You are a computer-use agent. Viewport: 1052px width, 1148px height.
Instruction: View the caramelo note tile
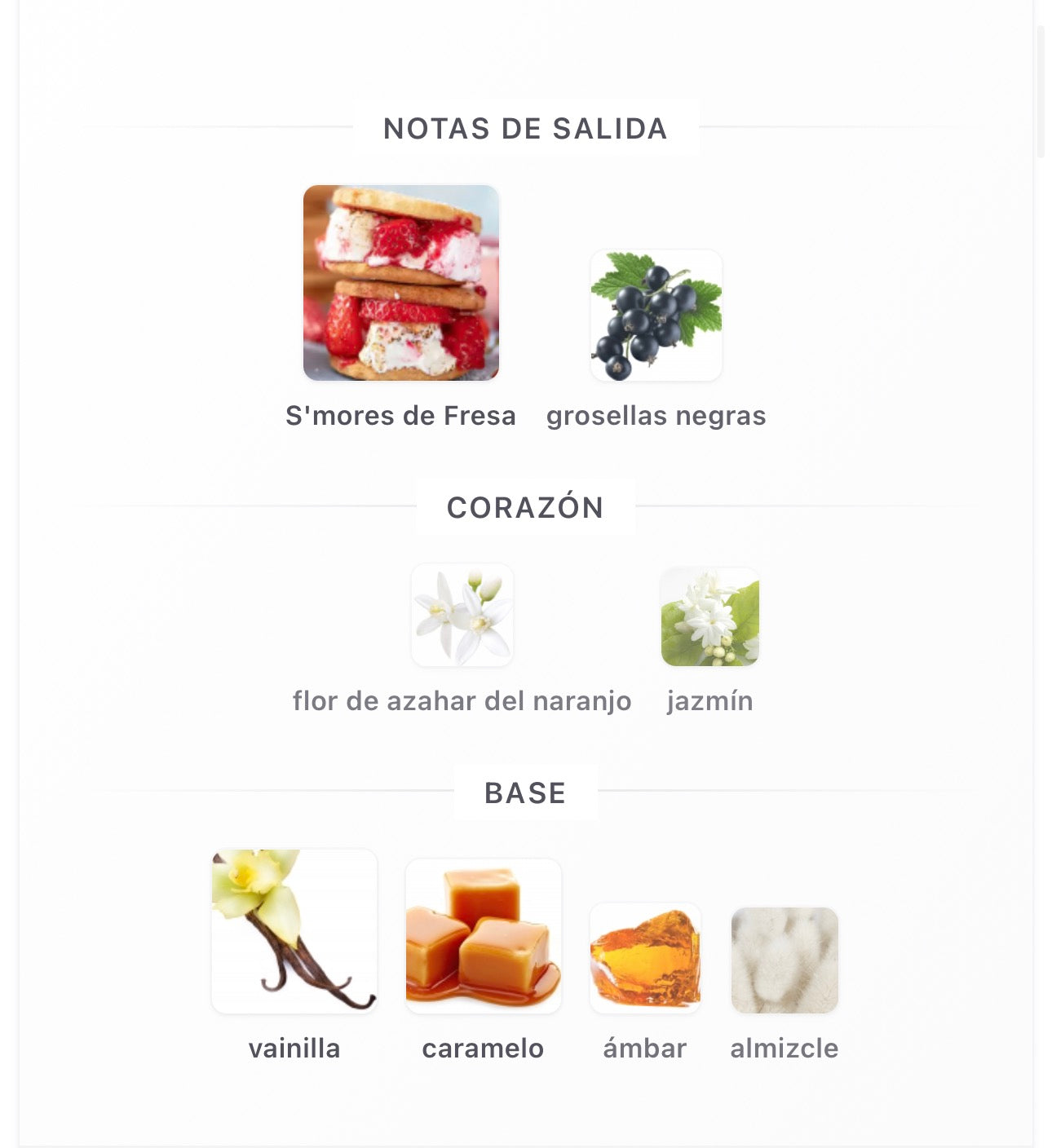click(x=483, y=936)
